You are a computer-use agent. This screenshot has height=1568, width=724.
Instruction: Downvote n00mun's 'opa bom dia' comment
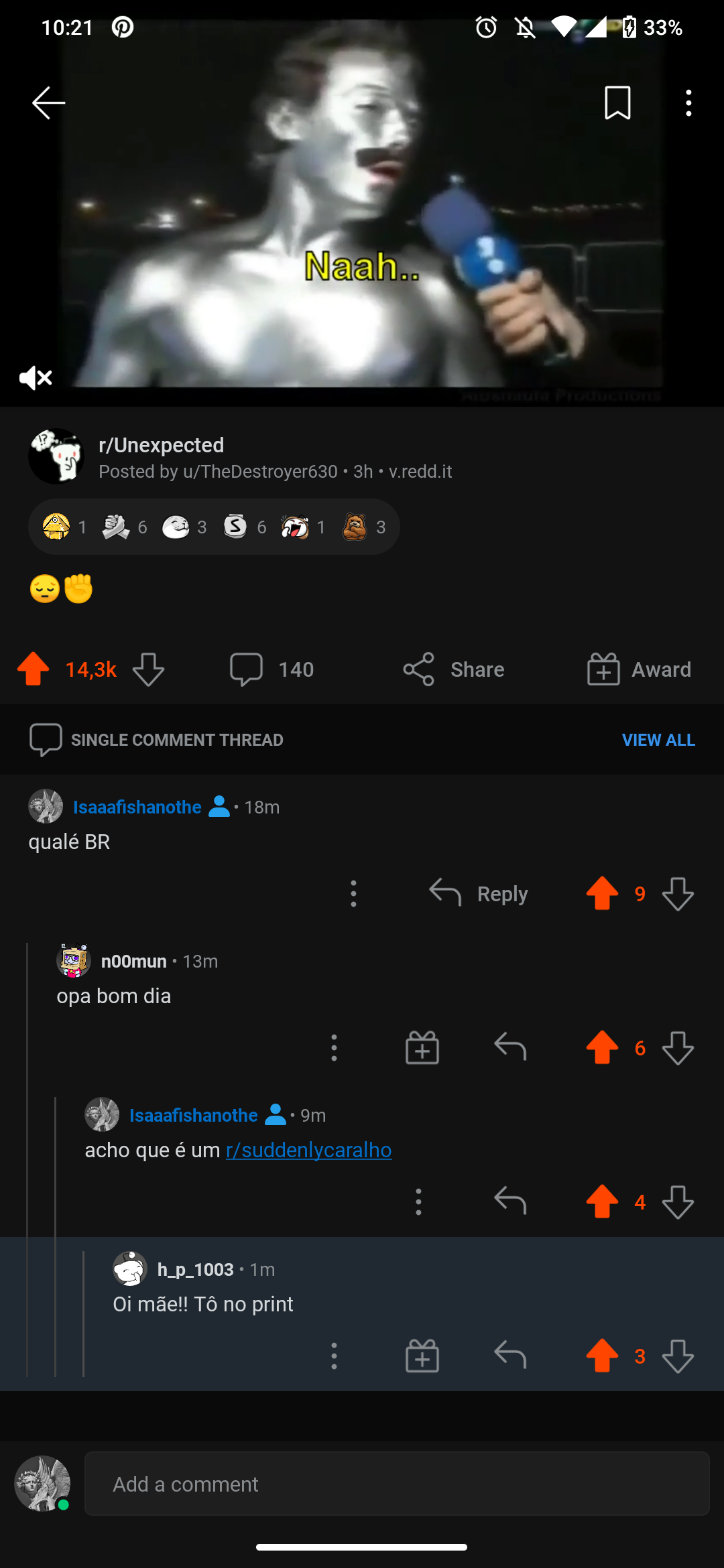(x=677, y=1047)
